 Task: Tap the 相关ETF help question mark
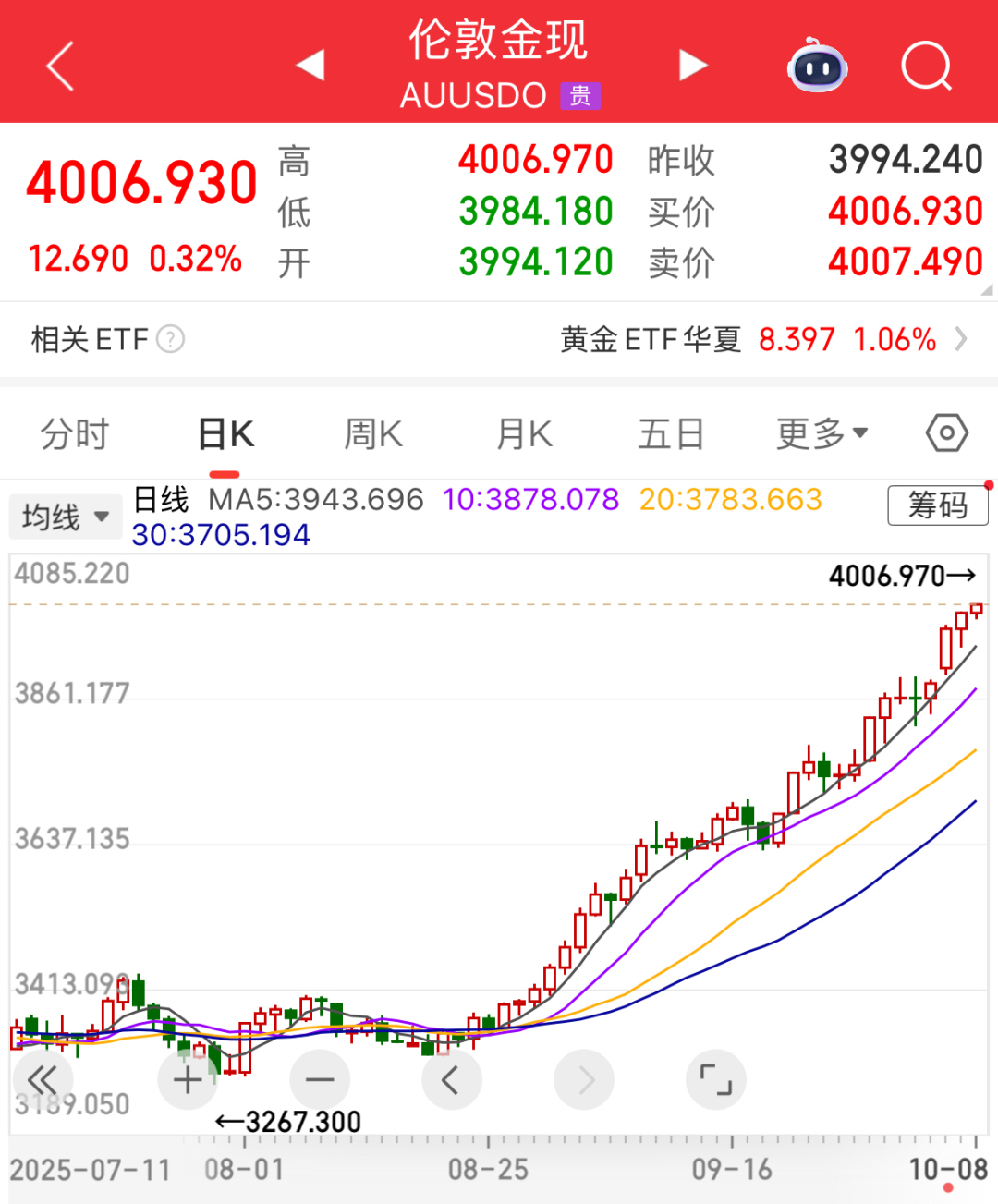click(x=171, y=339)
